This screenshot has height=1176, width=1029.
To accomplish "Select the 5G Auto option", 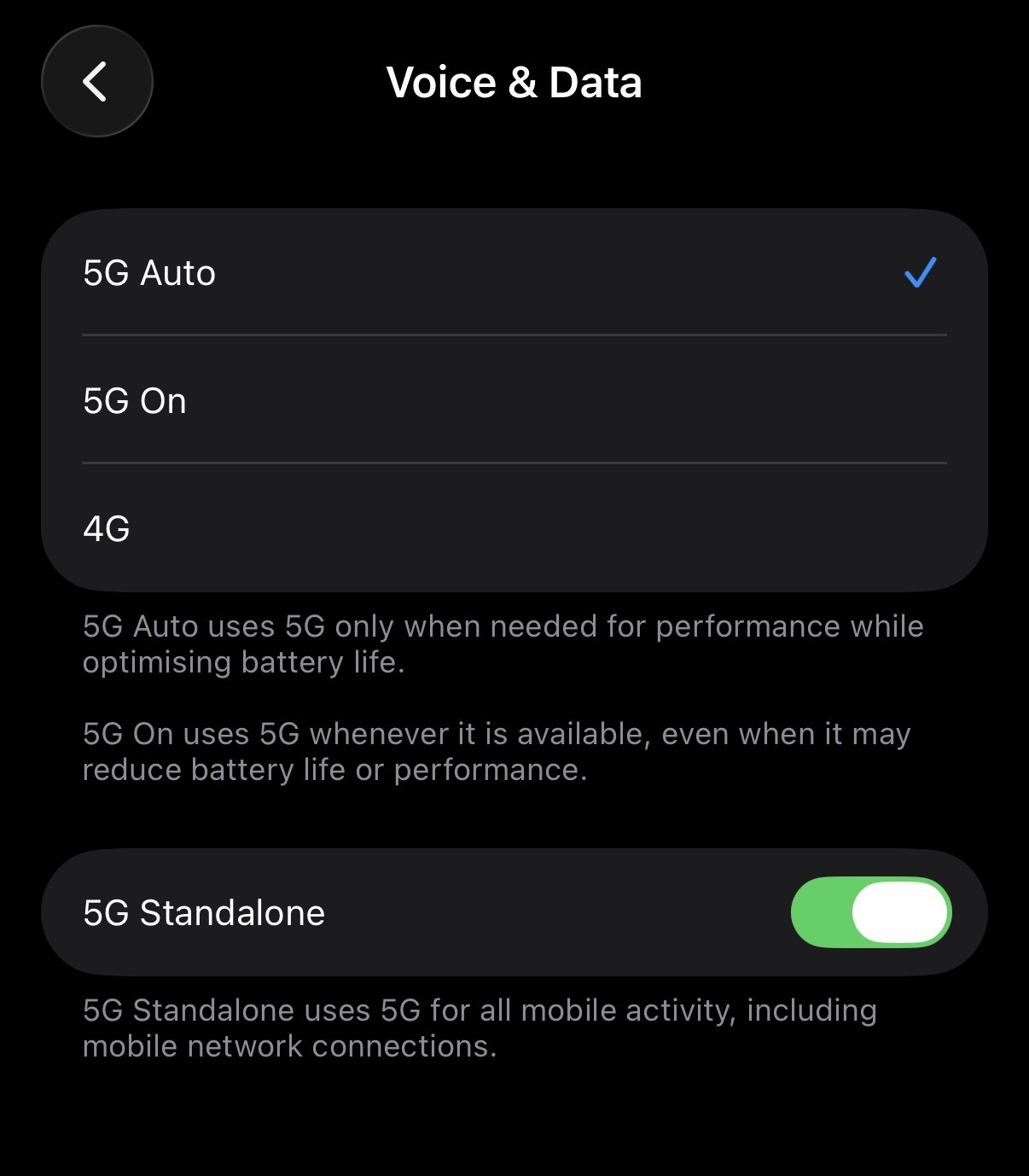I will pos(512,273).
